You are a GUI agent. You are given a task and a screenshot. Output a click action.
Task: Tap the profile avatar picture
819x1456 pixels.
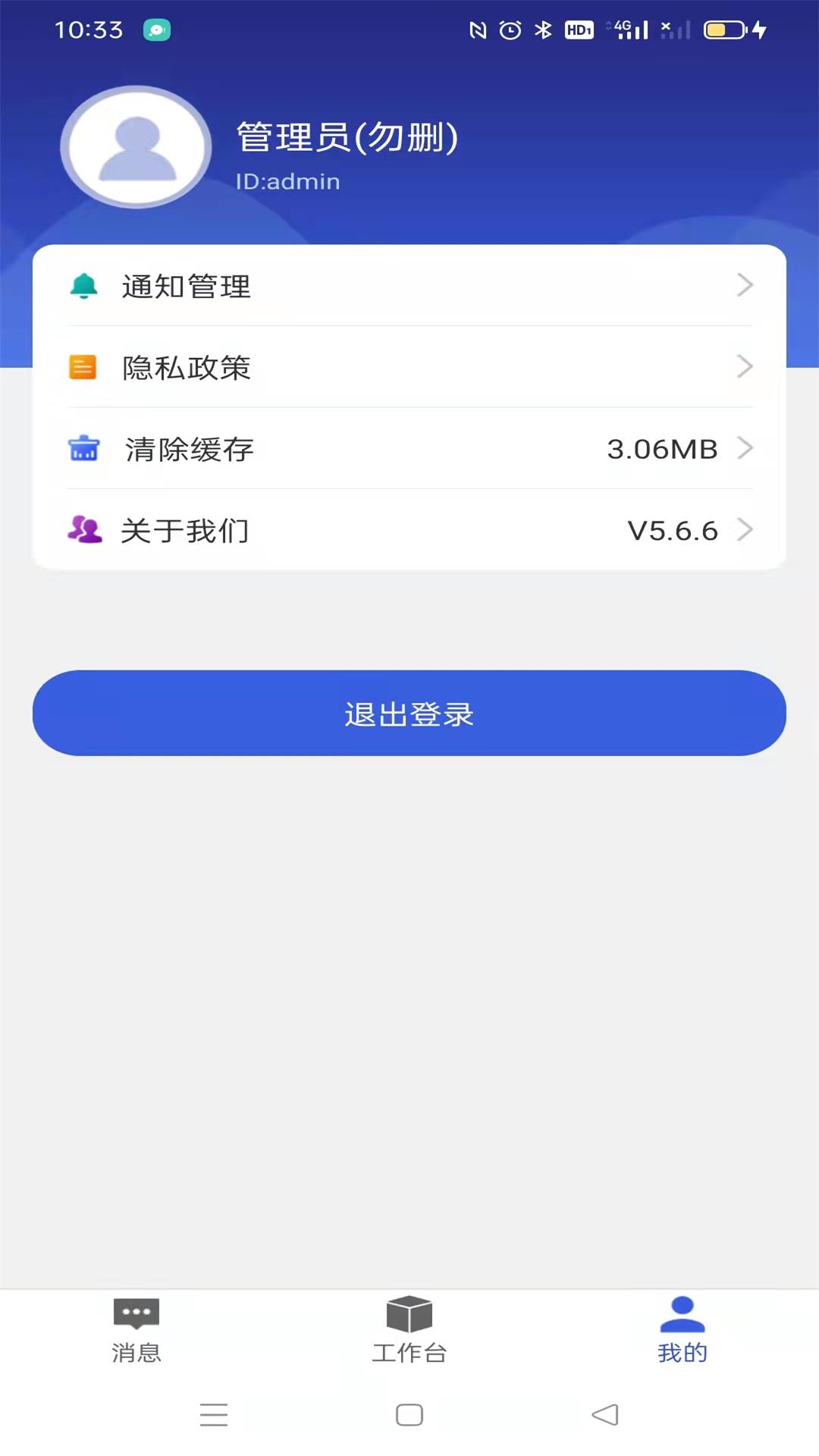136,147
